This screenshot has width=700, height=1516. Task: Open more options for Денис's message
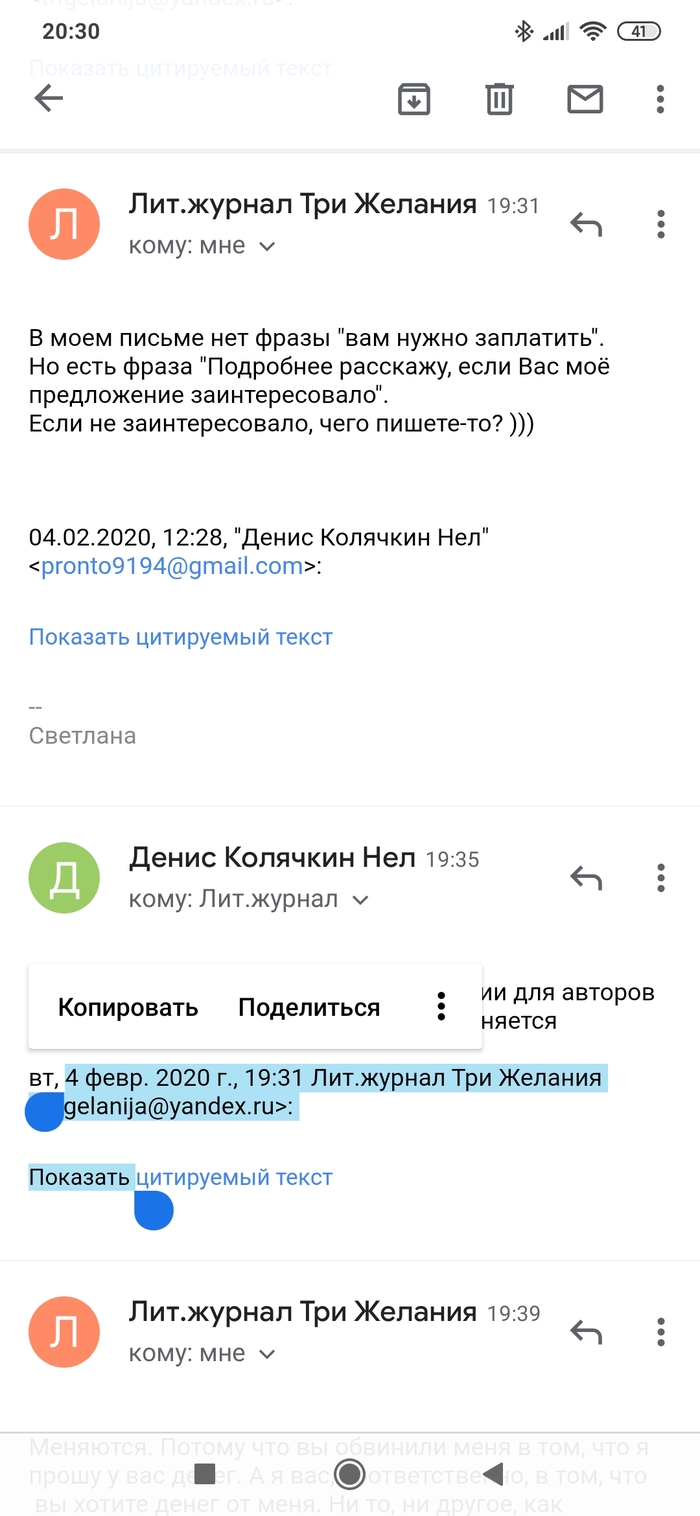coord(660,878)
